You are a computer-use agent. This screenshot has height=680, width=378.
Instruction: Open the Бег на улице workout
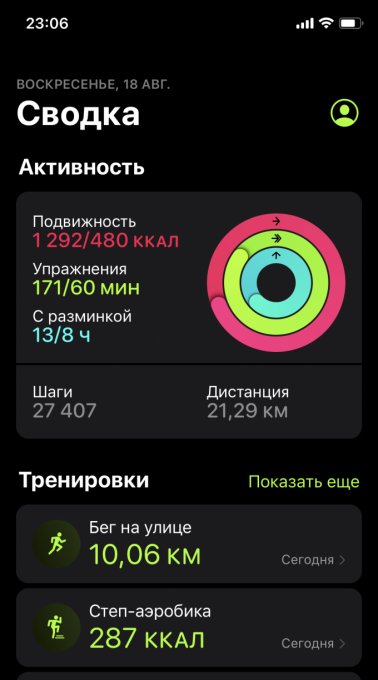tap(189, 544)
